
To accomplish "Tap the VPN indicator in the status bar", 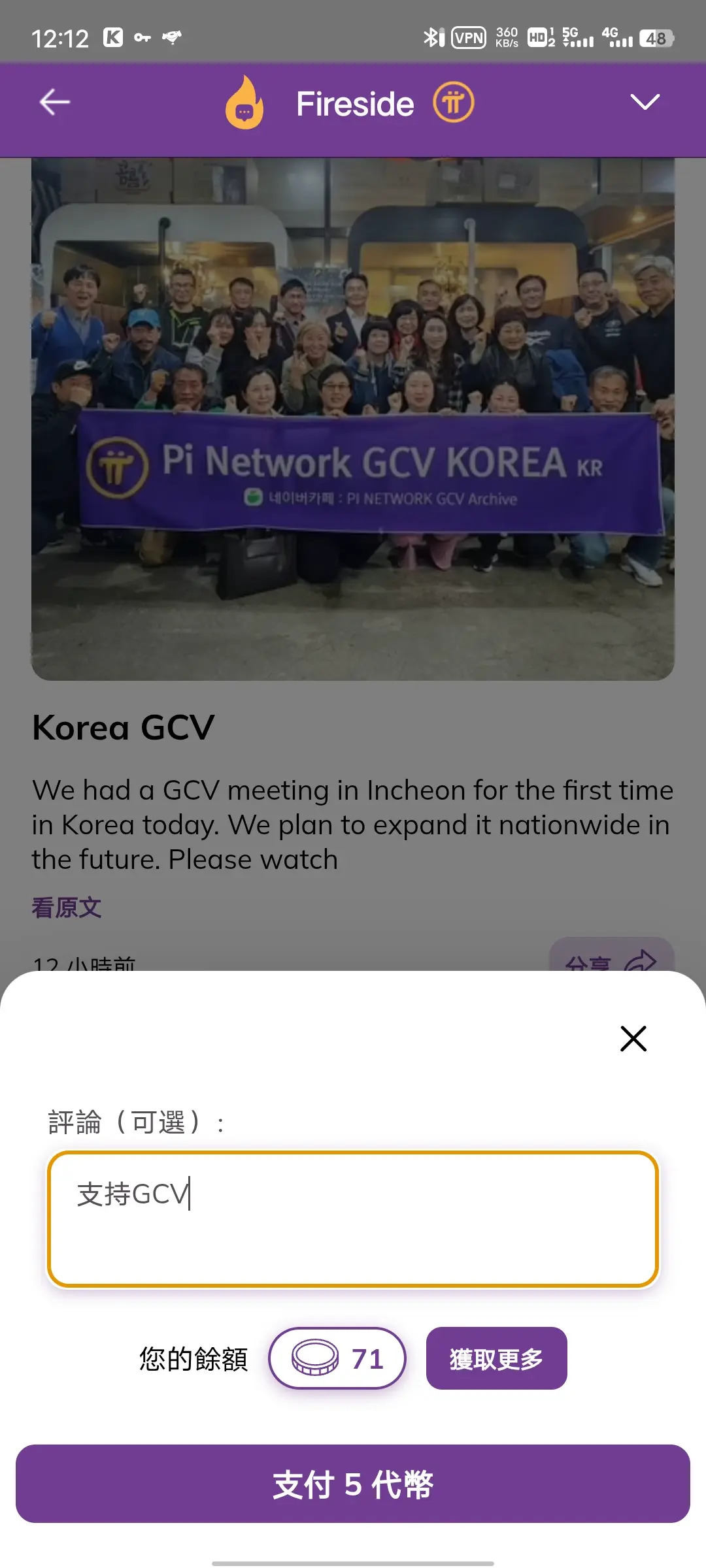I will 467,37.
